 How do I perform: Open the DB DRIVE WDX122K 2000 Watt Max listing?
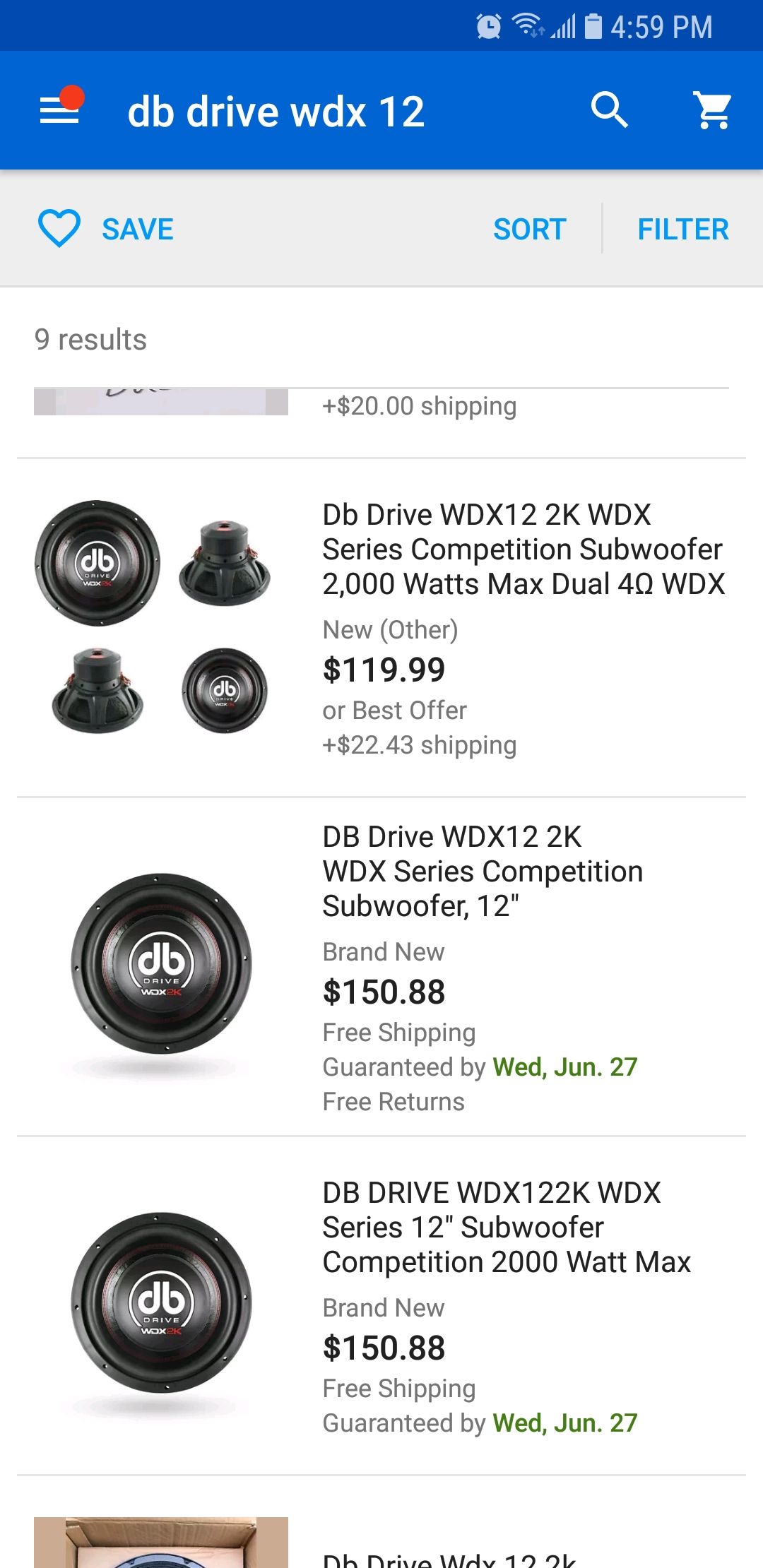click(x=506, y=1228)
